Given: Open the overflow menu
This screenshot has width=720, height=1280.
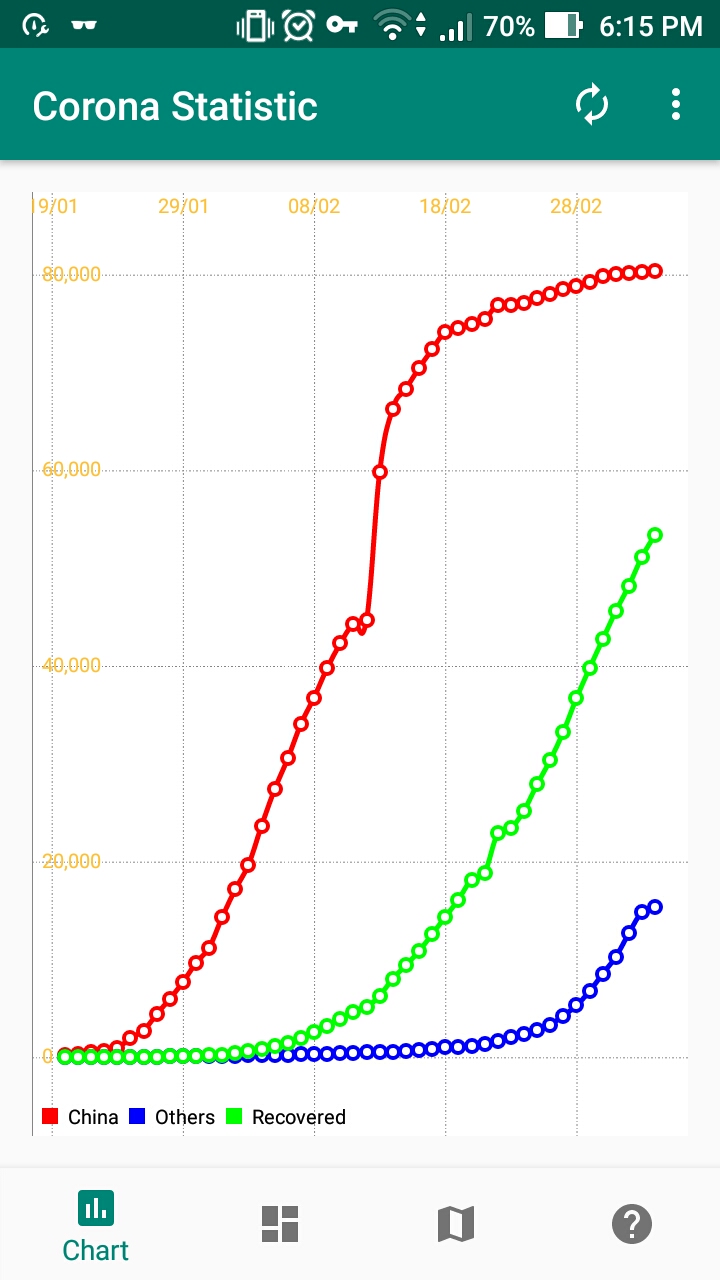Looking at the screenshot, I should click(676, 105).
